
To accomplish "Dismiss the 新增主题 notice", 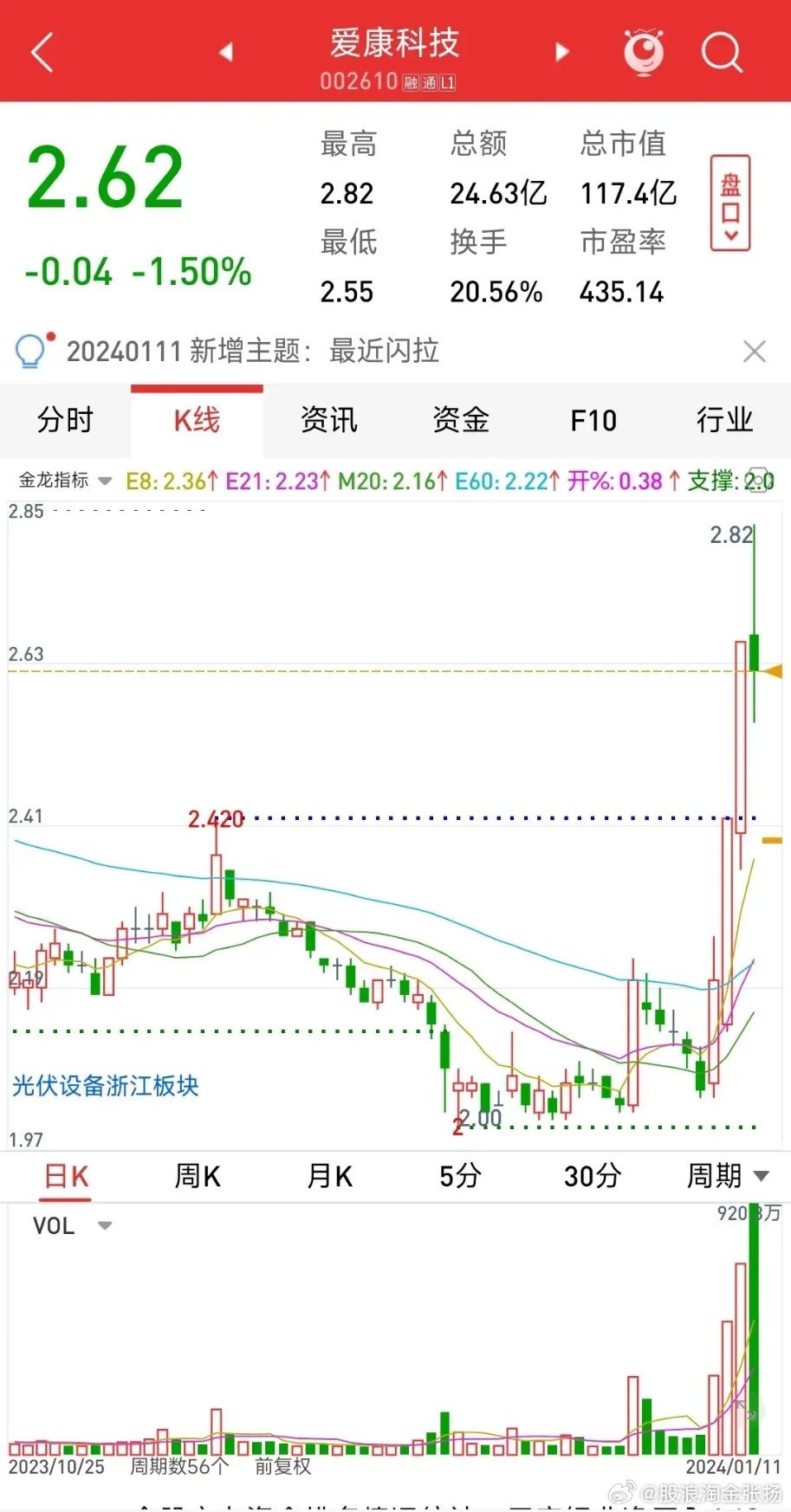I will [x=754, y=352].
